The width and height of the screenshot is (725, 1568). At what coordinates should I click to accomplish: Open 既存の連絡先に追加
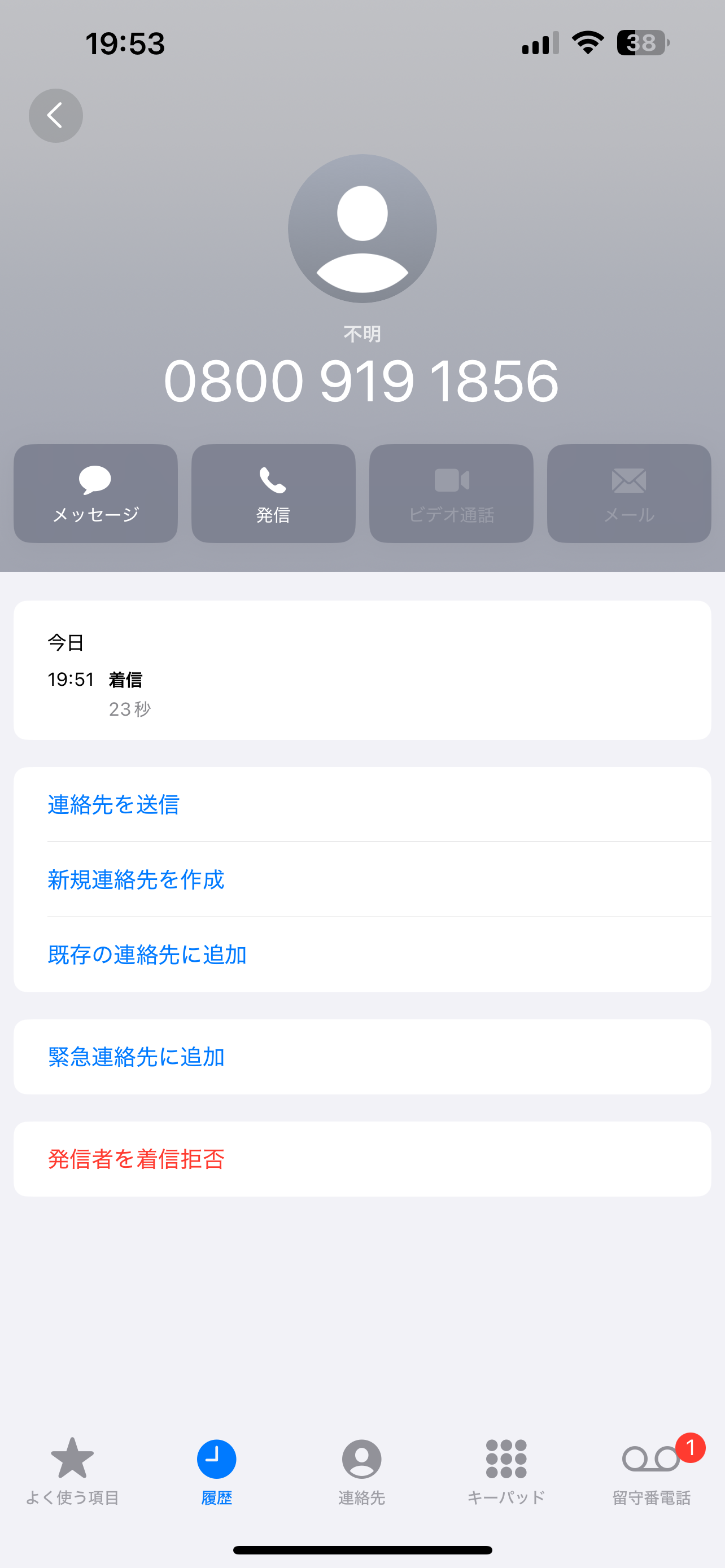362,954
